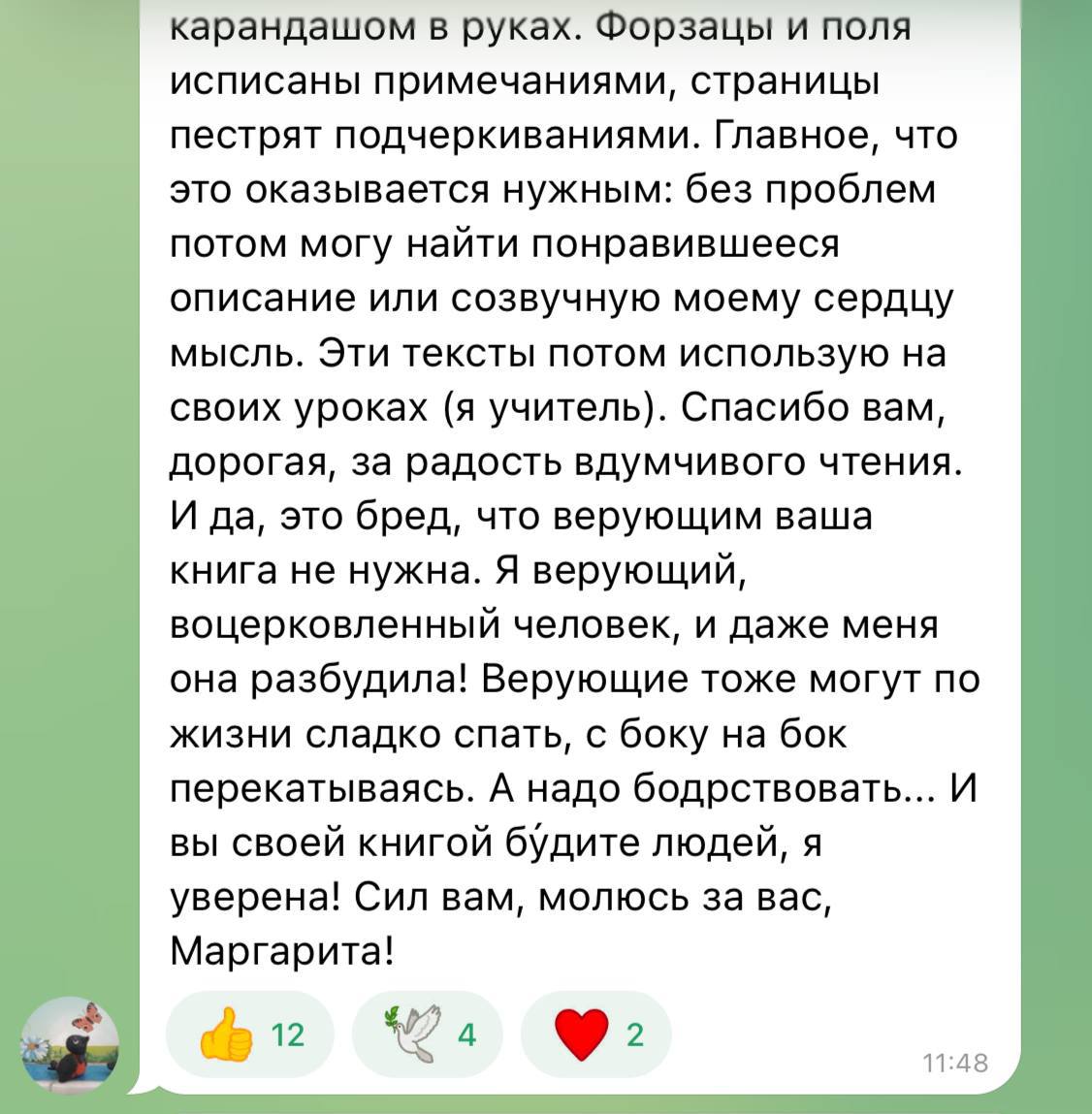Open the message sender's profile avatar
Viewport: 1092px width, 1114px height.
70,1044
